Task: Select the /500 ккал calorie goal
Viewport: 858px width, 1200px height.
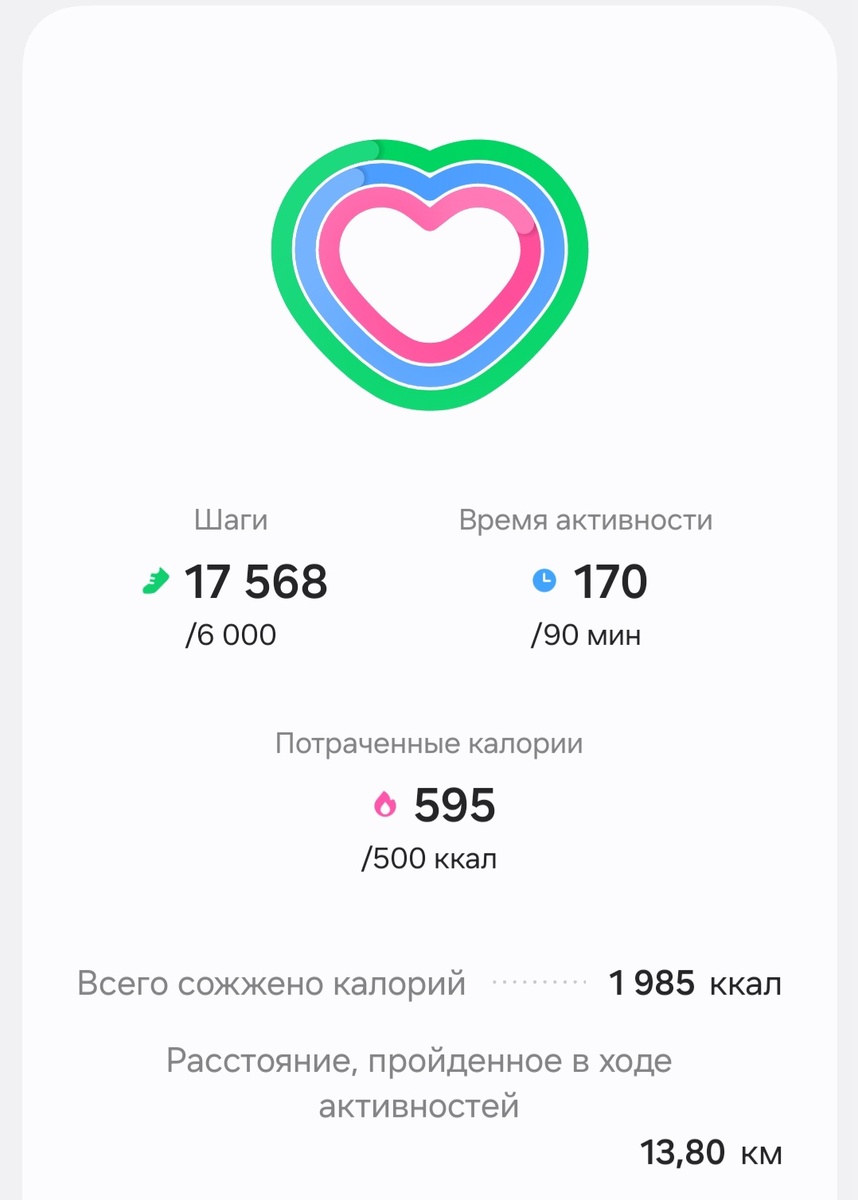Action: point(429,857)
